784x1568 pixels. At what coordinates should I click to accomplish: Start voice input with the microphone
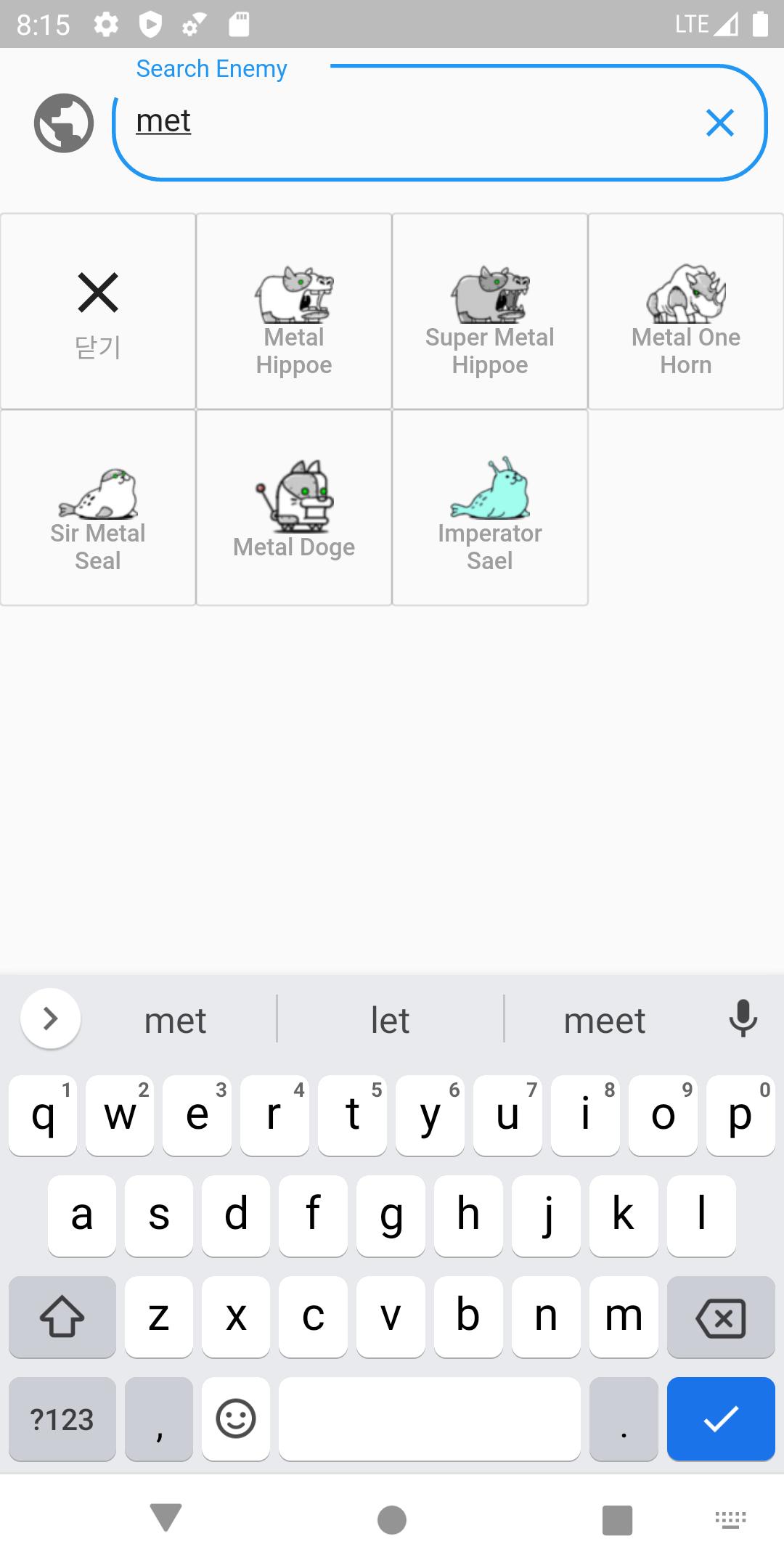pos(743,1018)
